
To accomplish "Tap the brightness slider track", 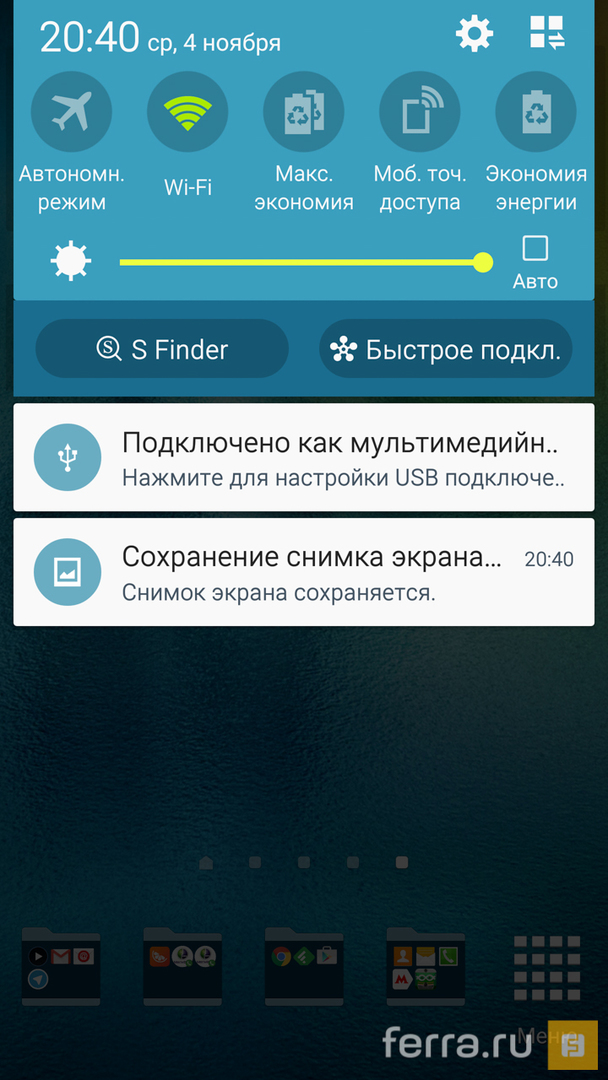I will (300, 262).
